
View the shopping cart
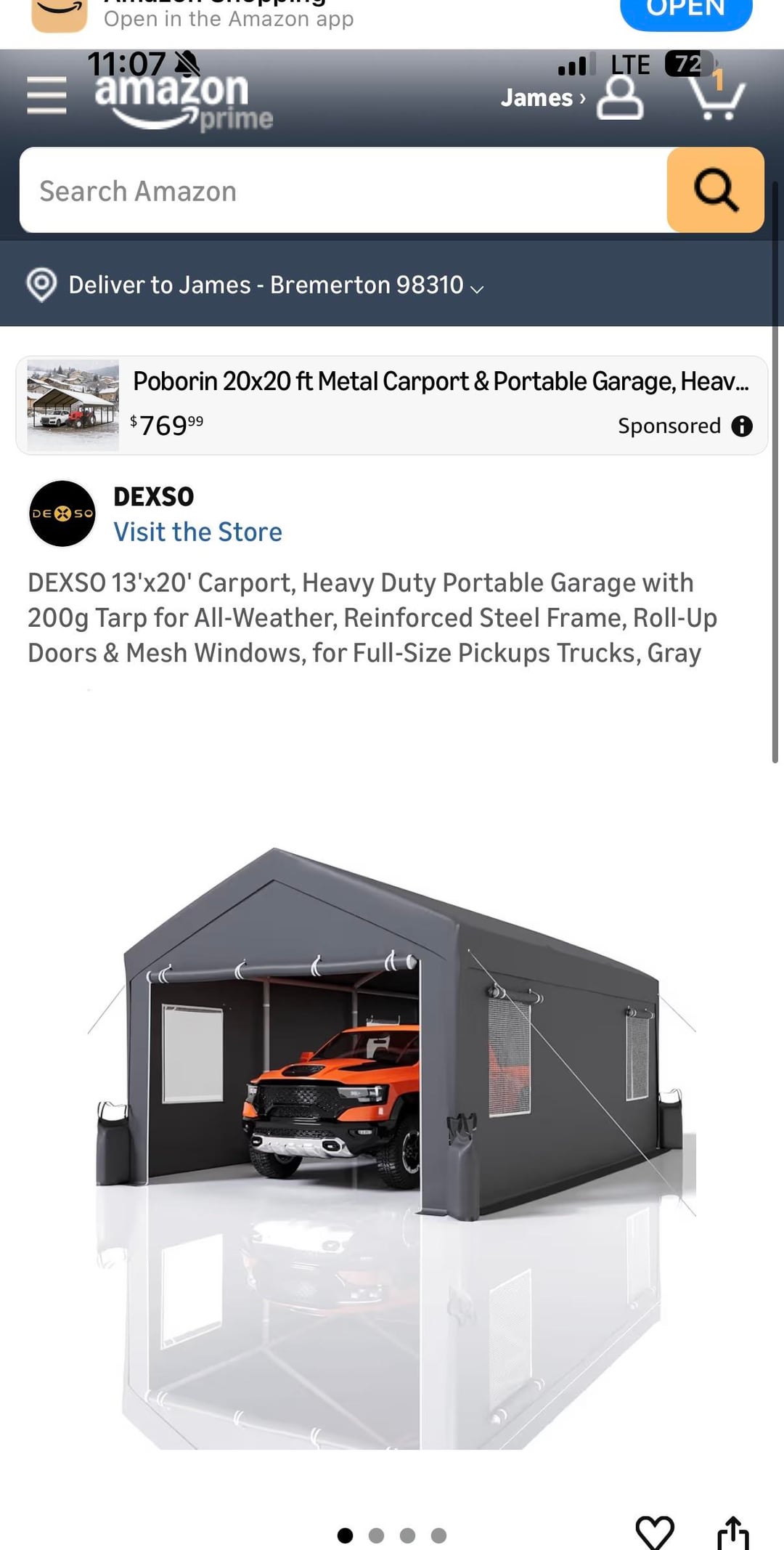(x=717, y=97)
